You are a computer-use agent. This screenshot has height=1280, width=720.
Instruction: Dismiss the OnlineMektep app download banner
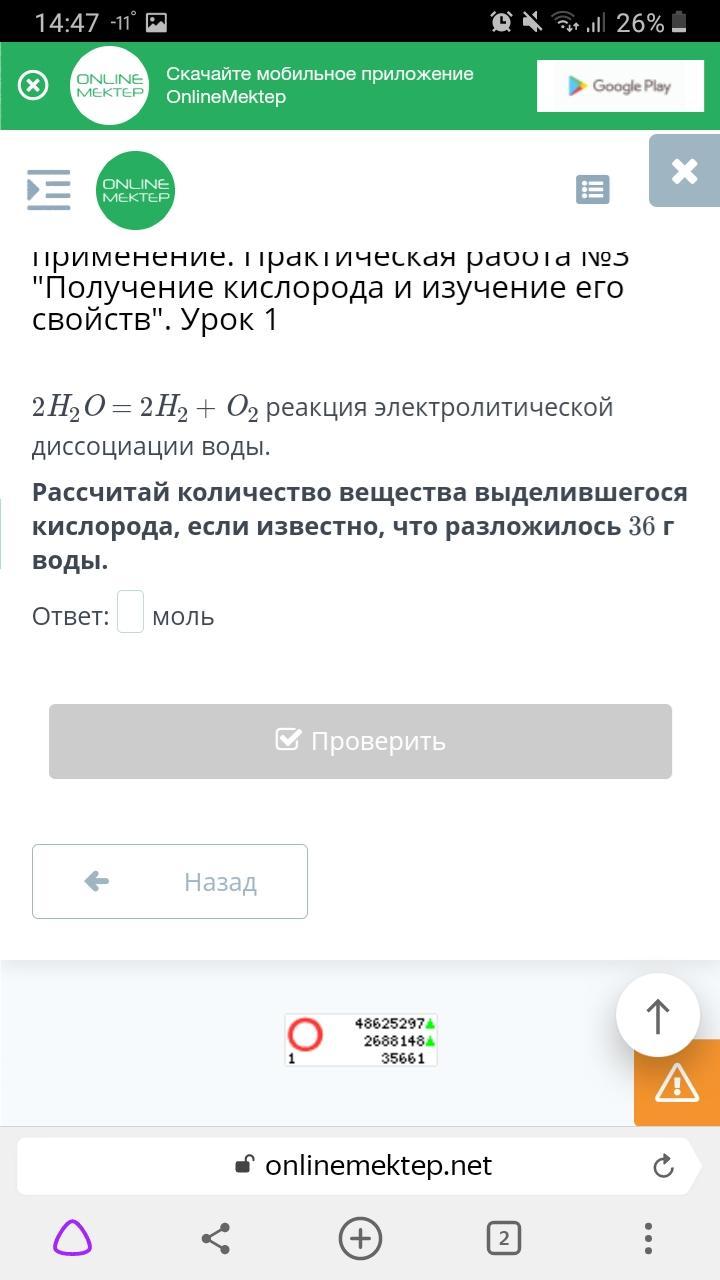point(33,85)
